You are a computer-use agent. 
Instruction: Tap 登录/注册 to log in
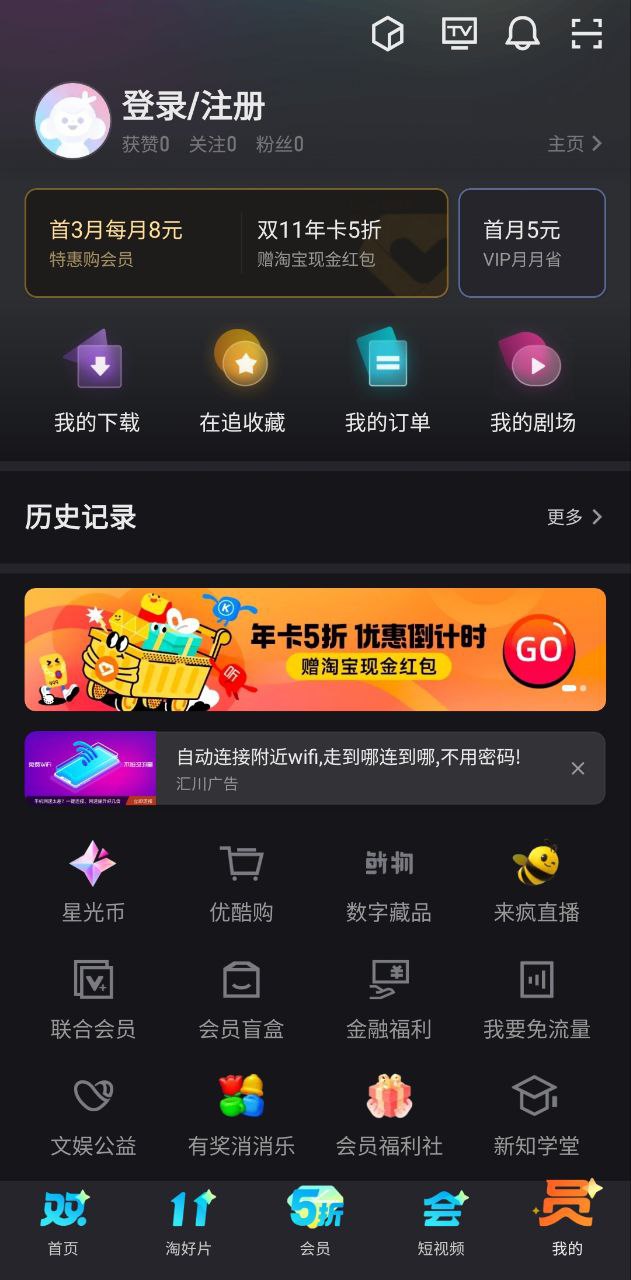[x=193, y=106]
